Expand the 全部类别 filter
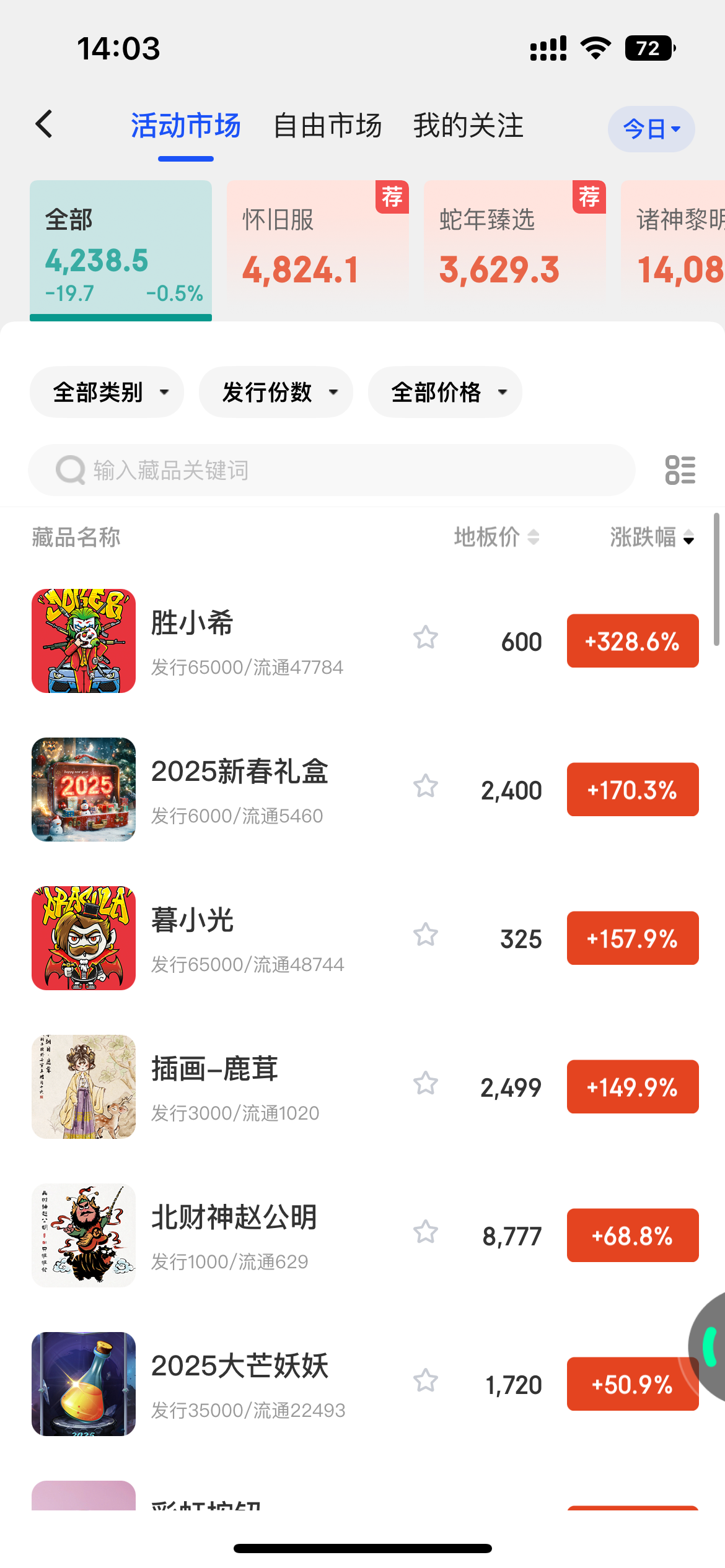 point(107,392)
